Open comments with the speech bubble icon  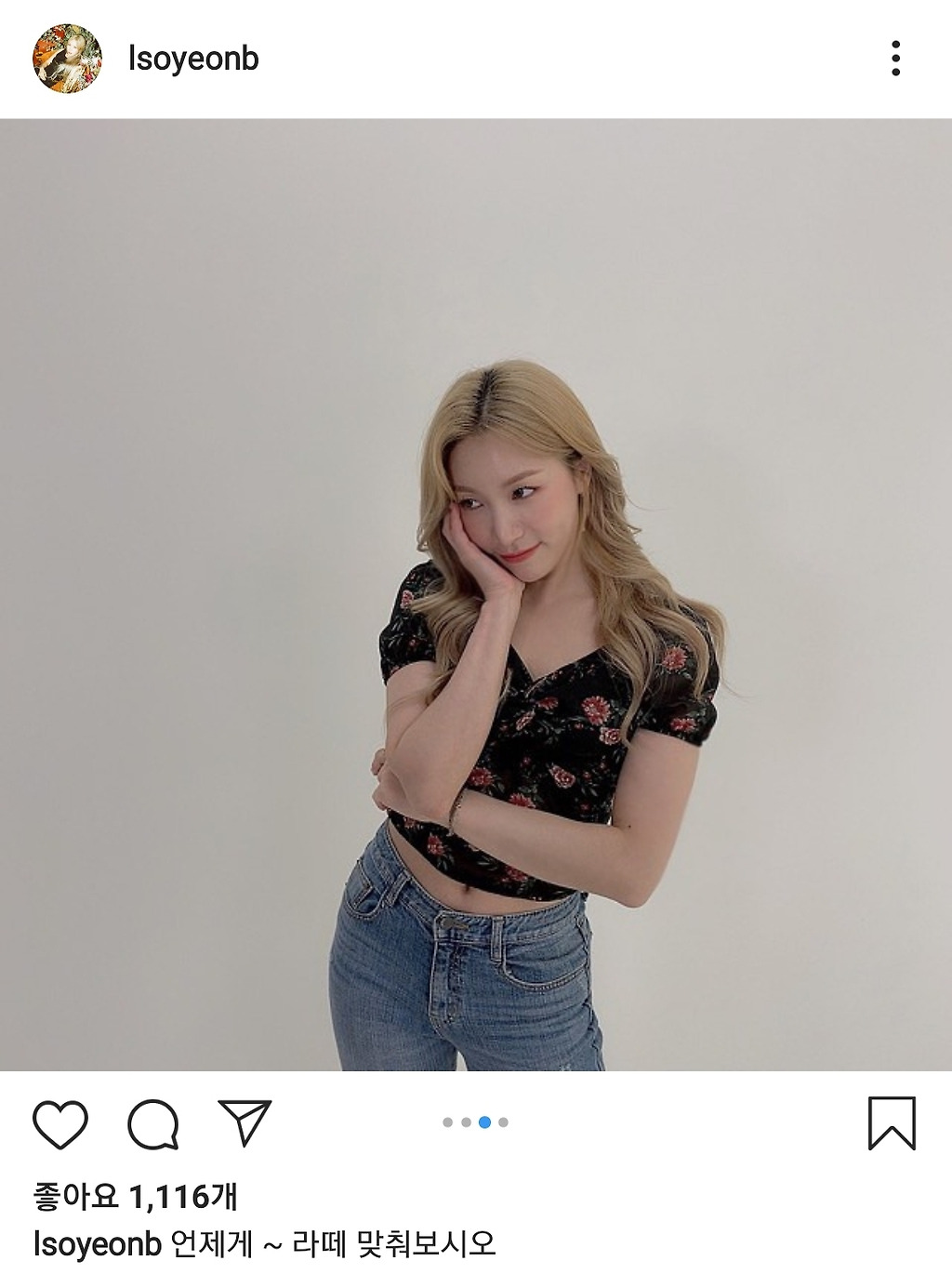pyautogui.click(x=152, y=1123)
